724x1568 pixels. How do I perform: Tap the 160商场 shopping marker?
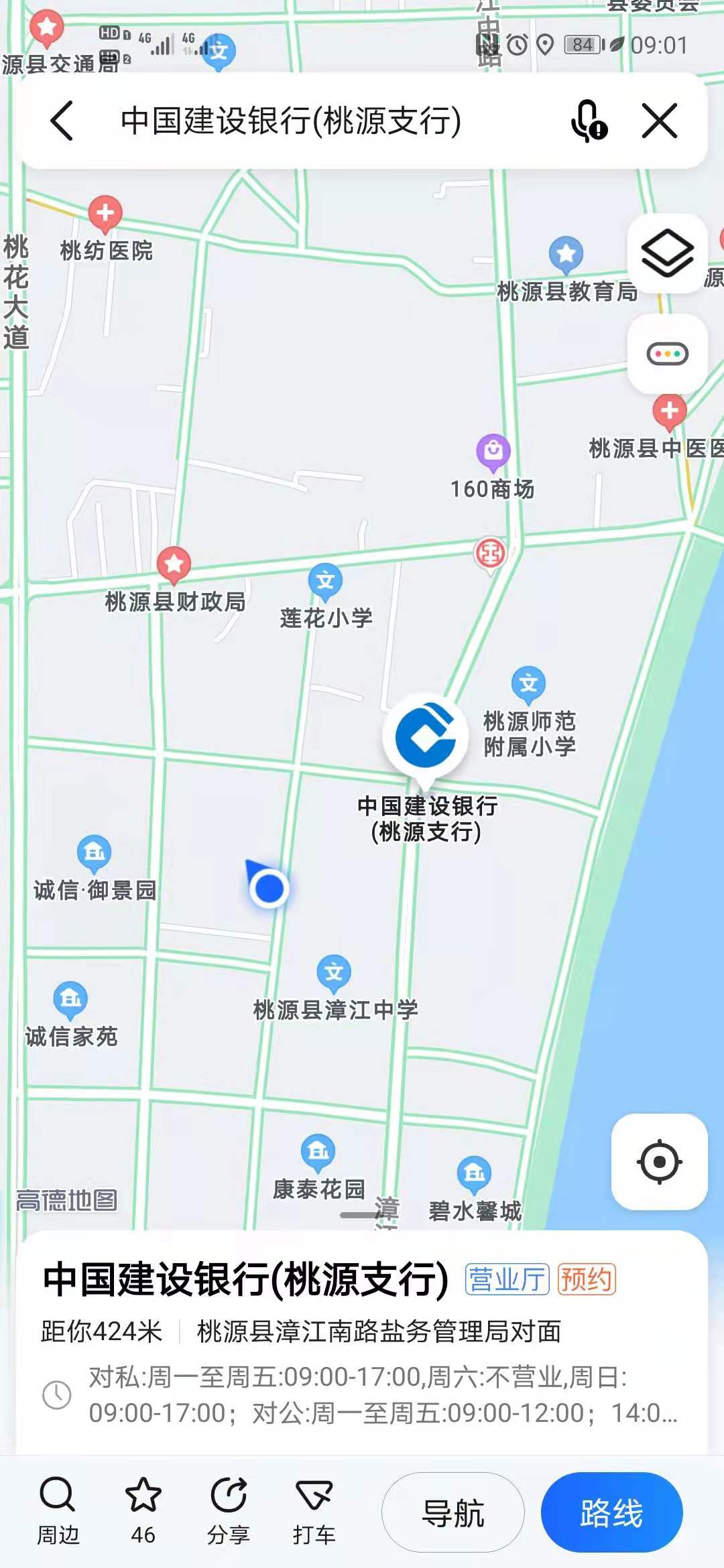tap(493, 452)
